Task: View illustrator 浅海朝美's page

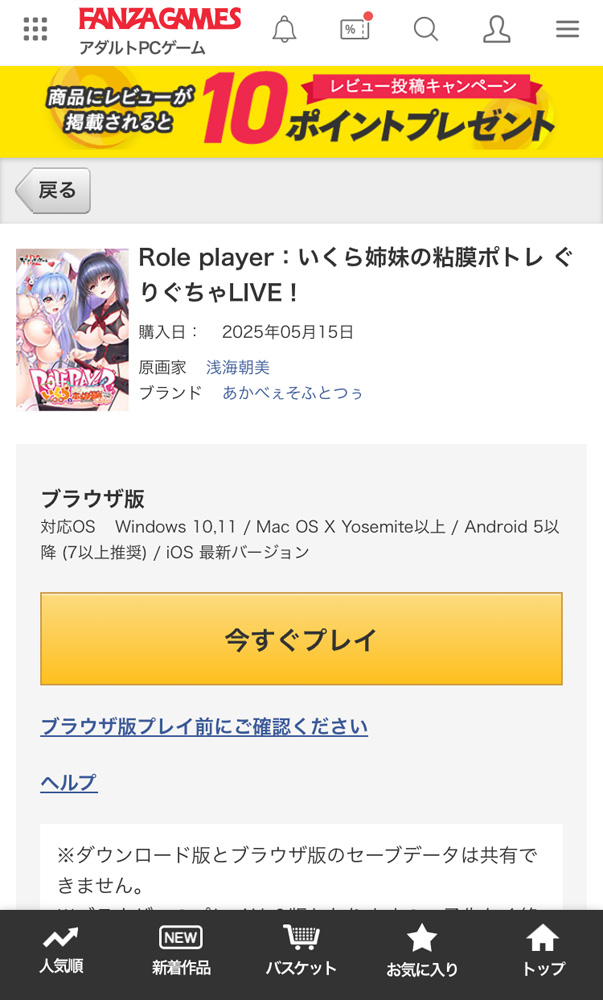Action: (237, 367)
